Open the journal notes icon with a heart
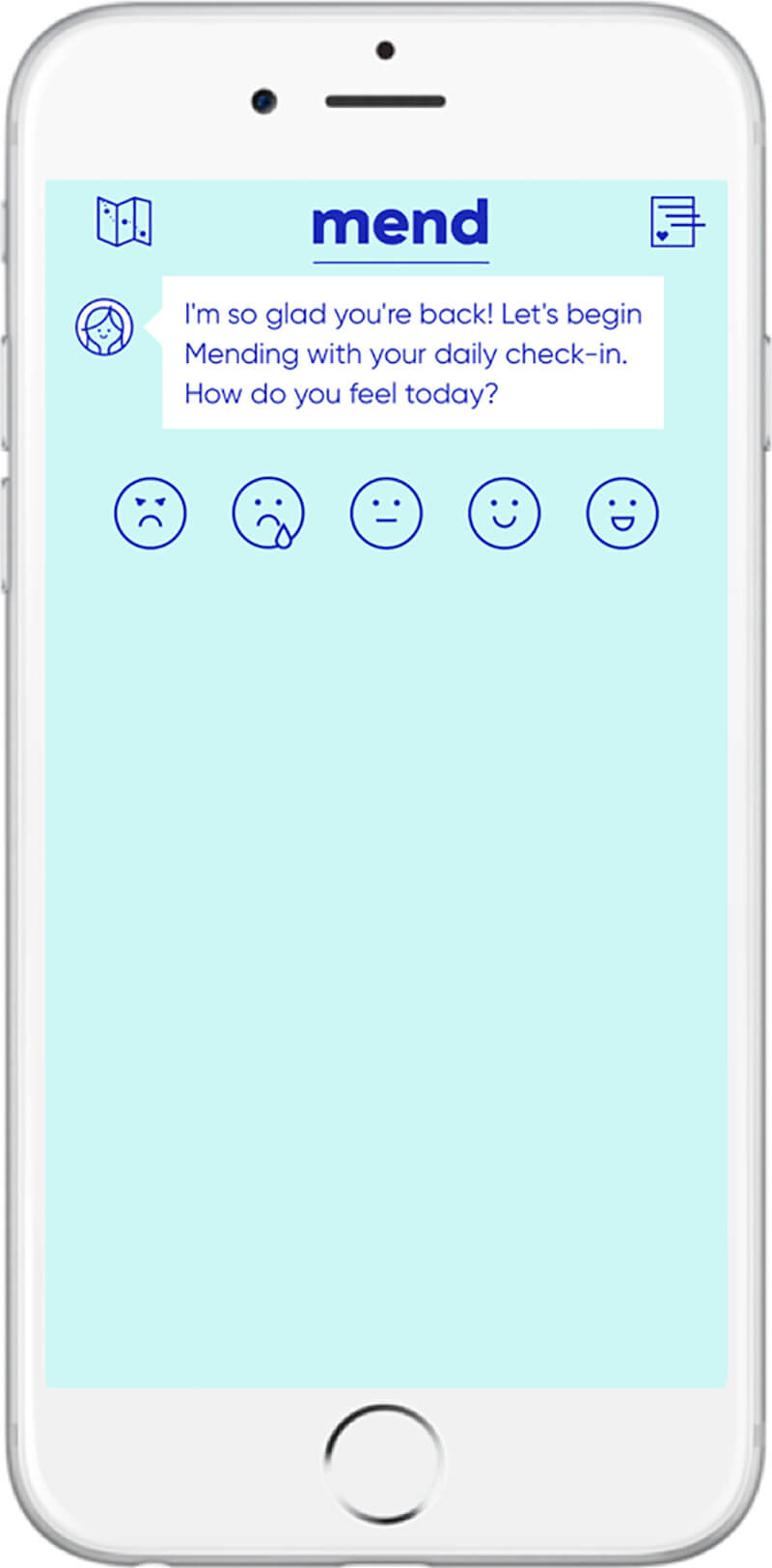 coord(677,221)
